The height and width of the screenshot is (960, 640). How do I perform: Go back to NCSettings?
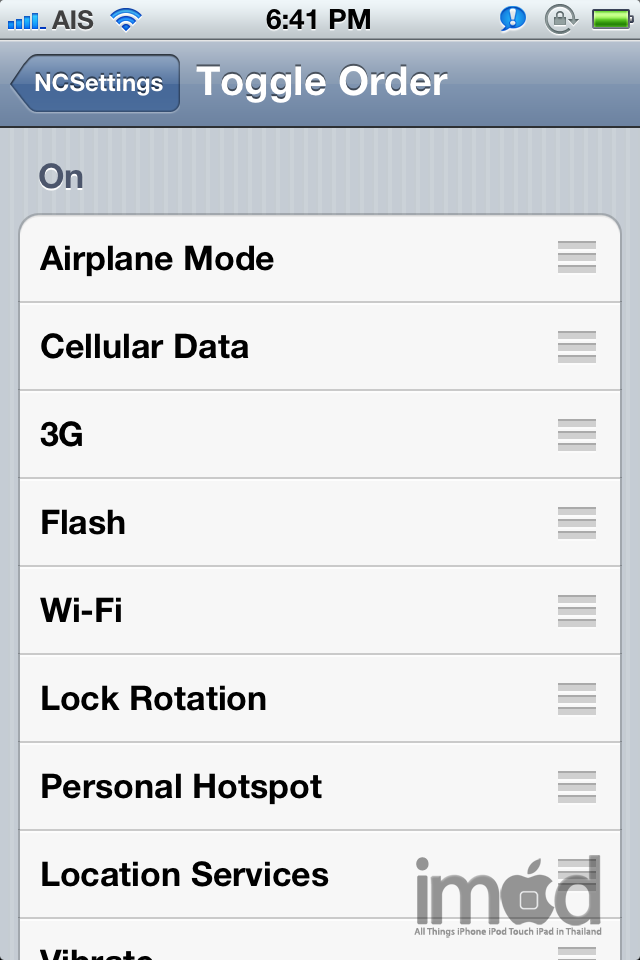(96, 83)
